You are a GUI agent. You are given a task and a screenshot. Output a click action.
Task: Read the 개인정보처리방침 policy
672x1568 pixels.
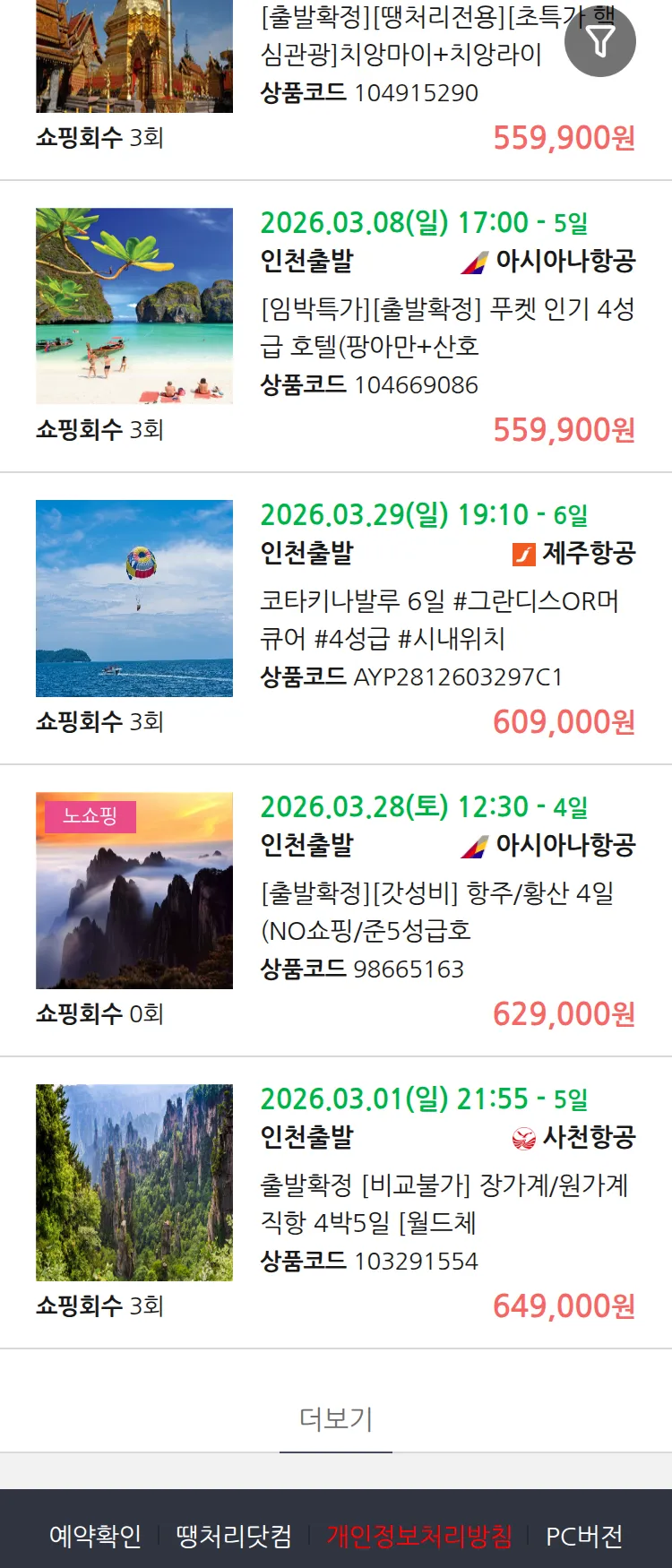pyautogui.click(x=419, y=1536)
